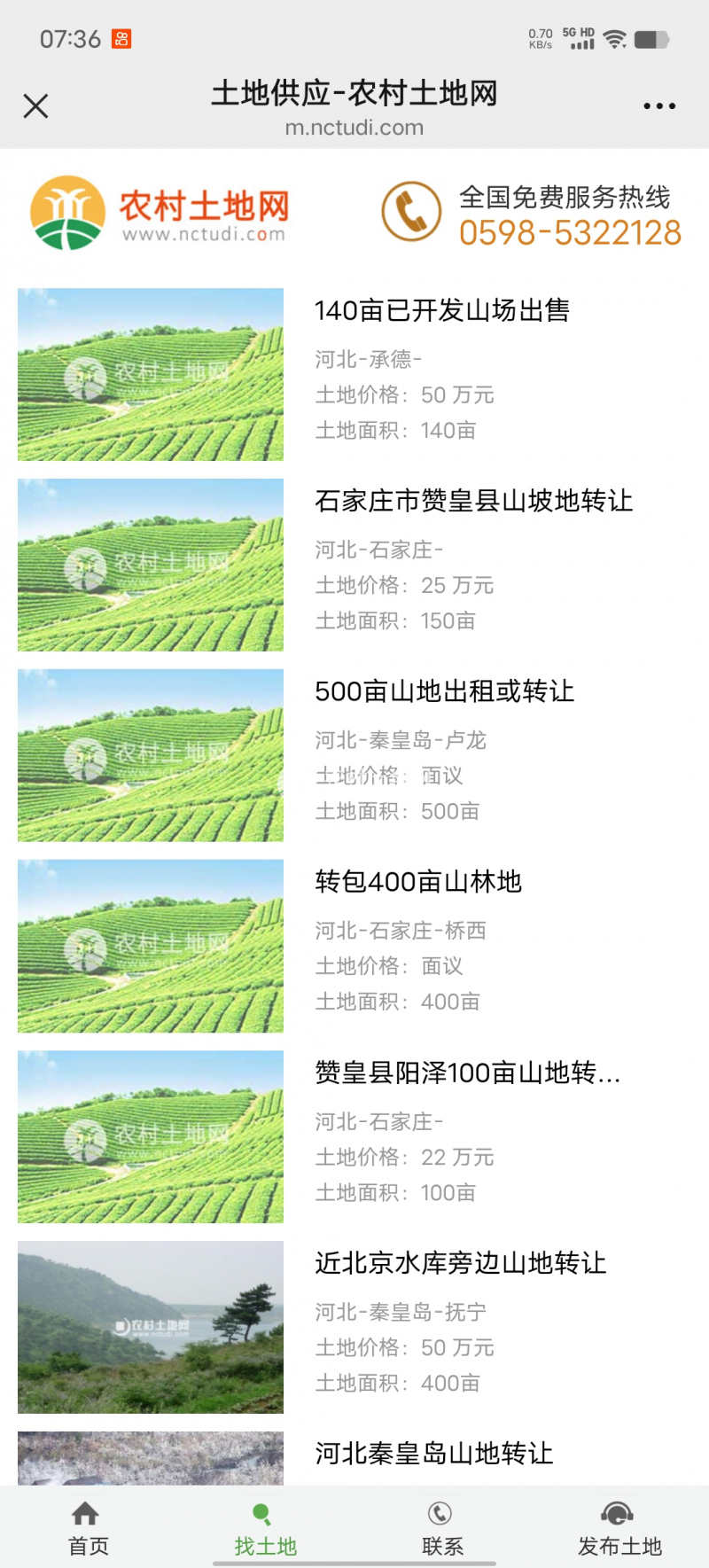
Task: Open the 140亩已开发山场出售 listing
Action: 441,311
